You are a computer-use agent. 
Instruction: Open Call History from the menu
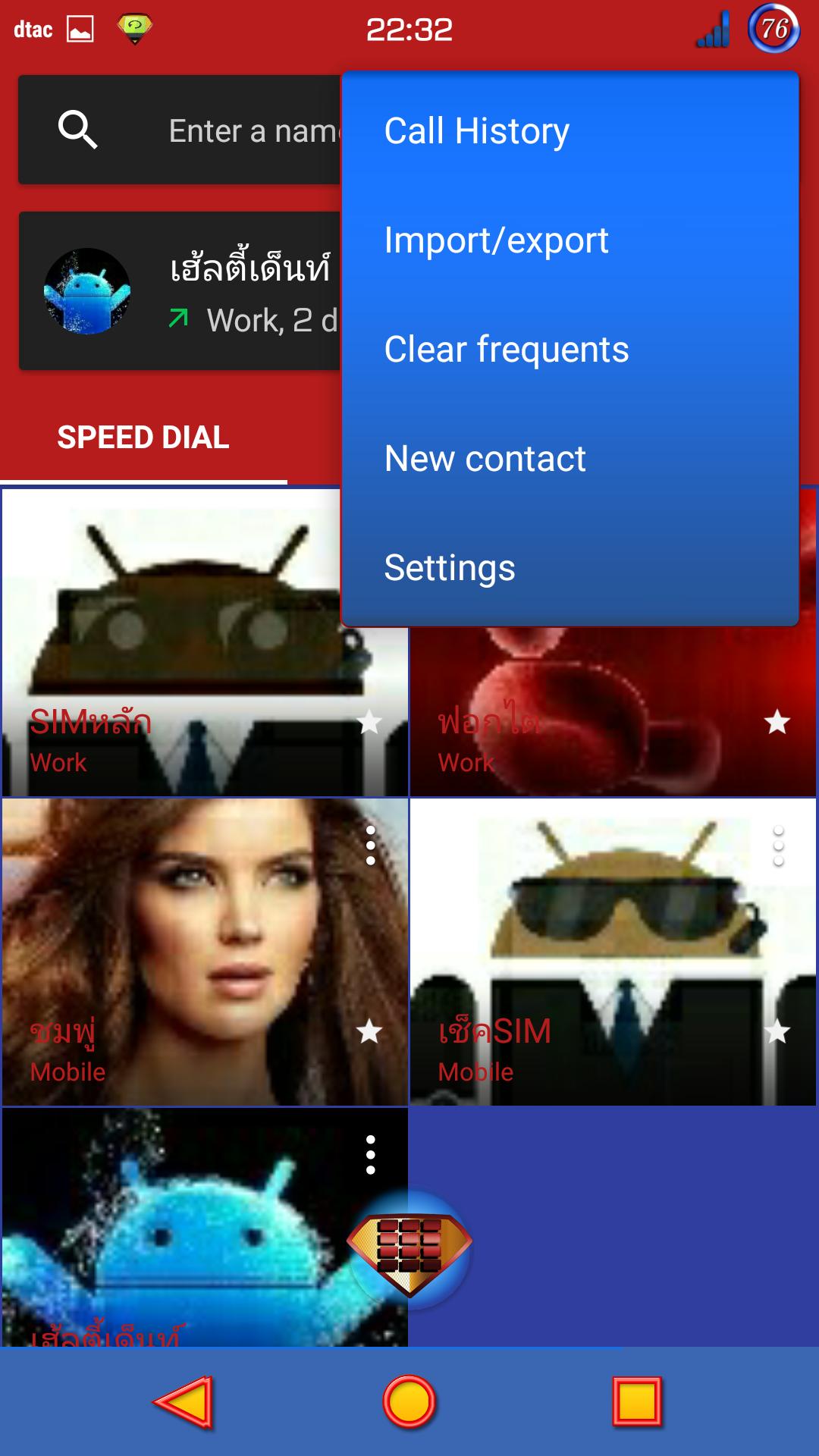[x=476, y=131]
